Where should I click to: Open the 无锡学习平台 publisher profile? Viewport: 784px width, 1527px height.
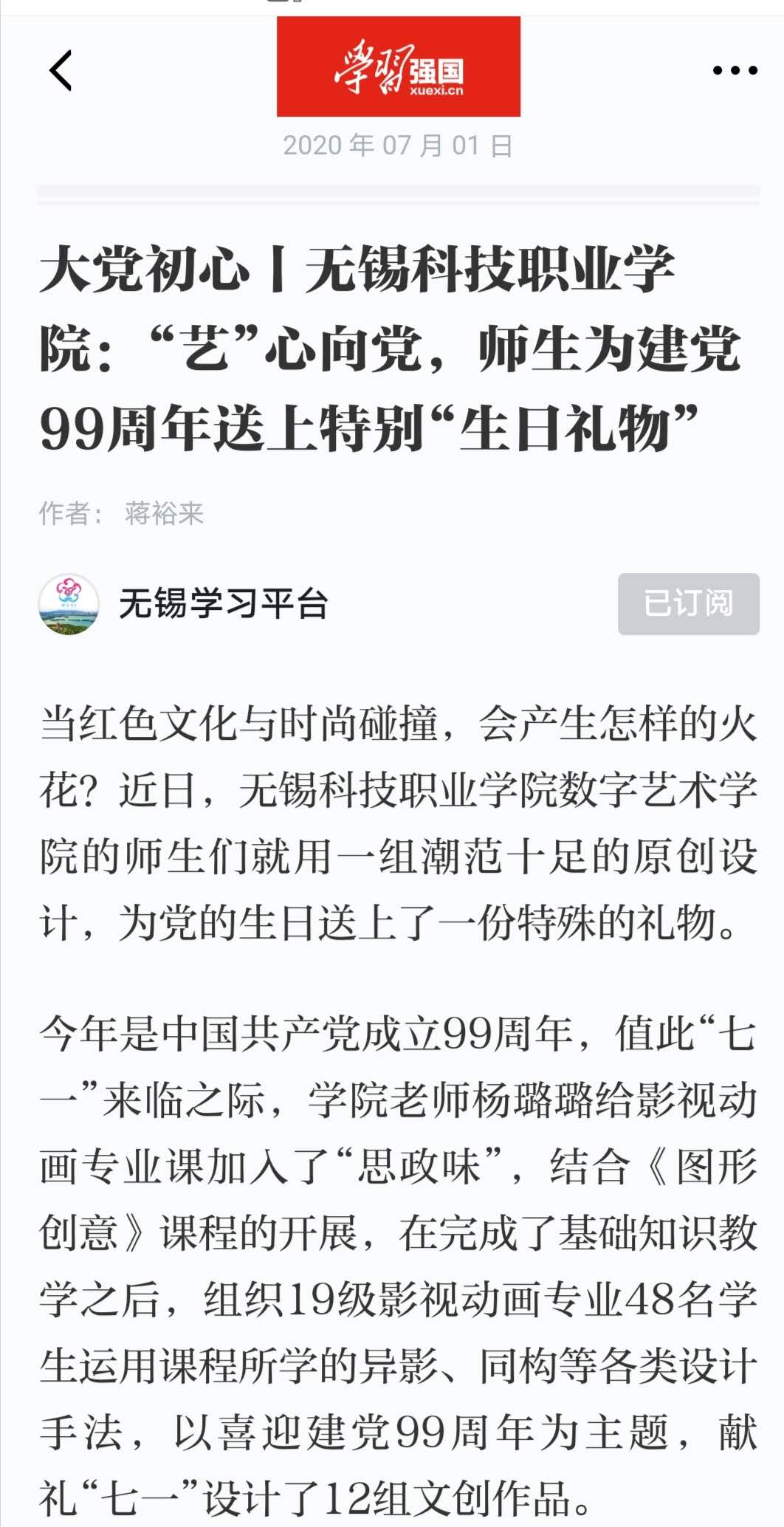click(221, 603)
